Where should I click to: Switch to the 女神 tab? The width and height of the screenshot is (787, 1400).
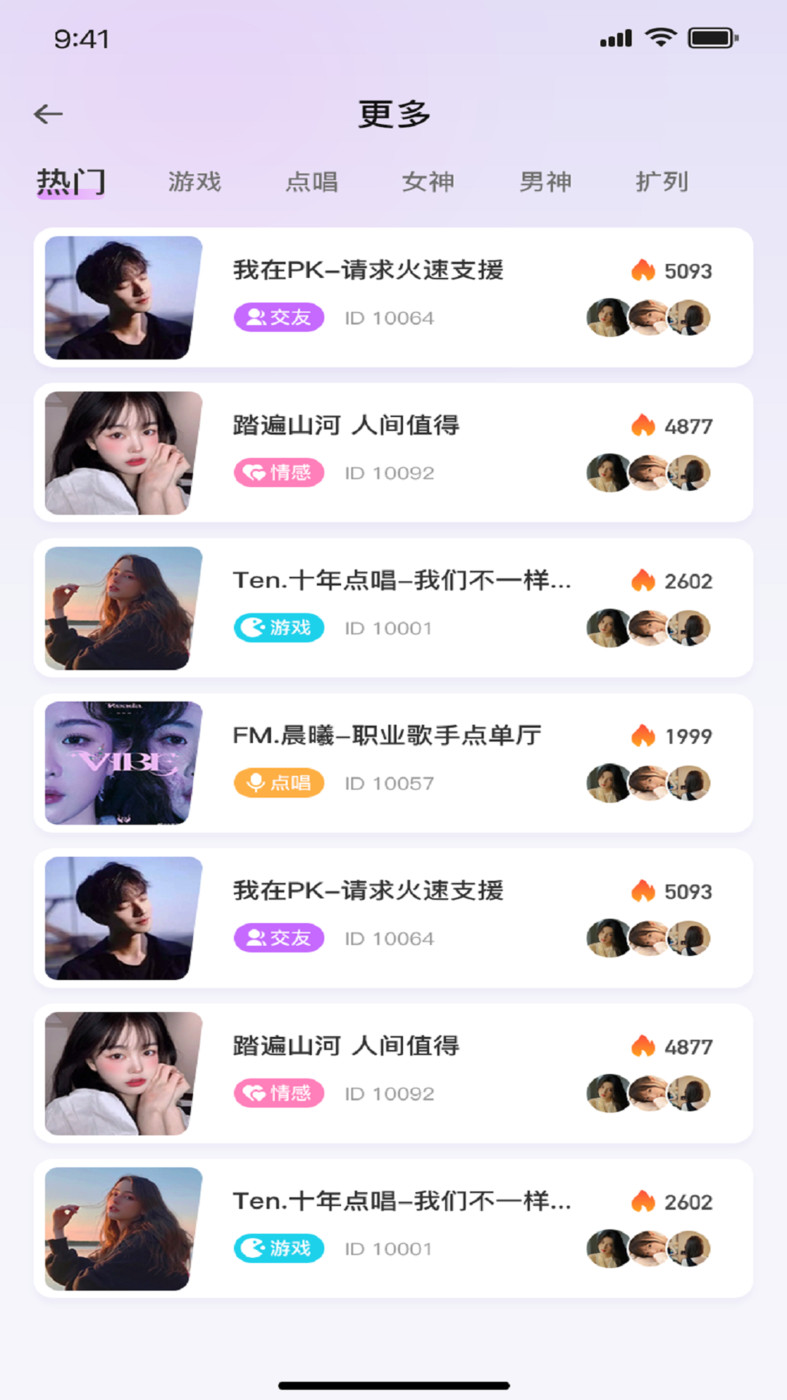click(428, 181)
